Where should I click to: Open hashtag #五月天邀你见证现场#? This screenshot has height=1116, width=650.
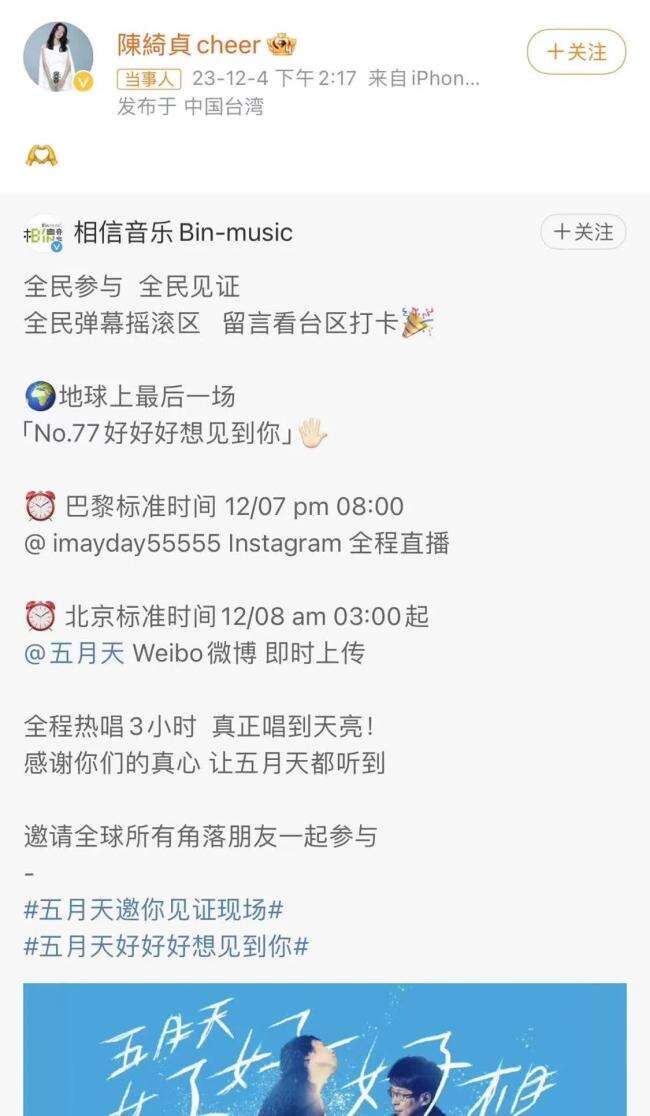click(153, 910)
